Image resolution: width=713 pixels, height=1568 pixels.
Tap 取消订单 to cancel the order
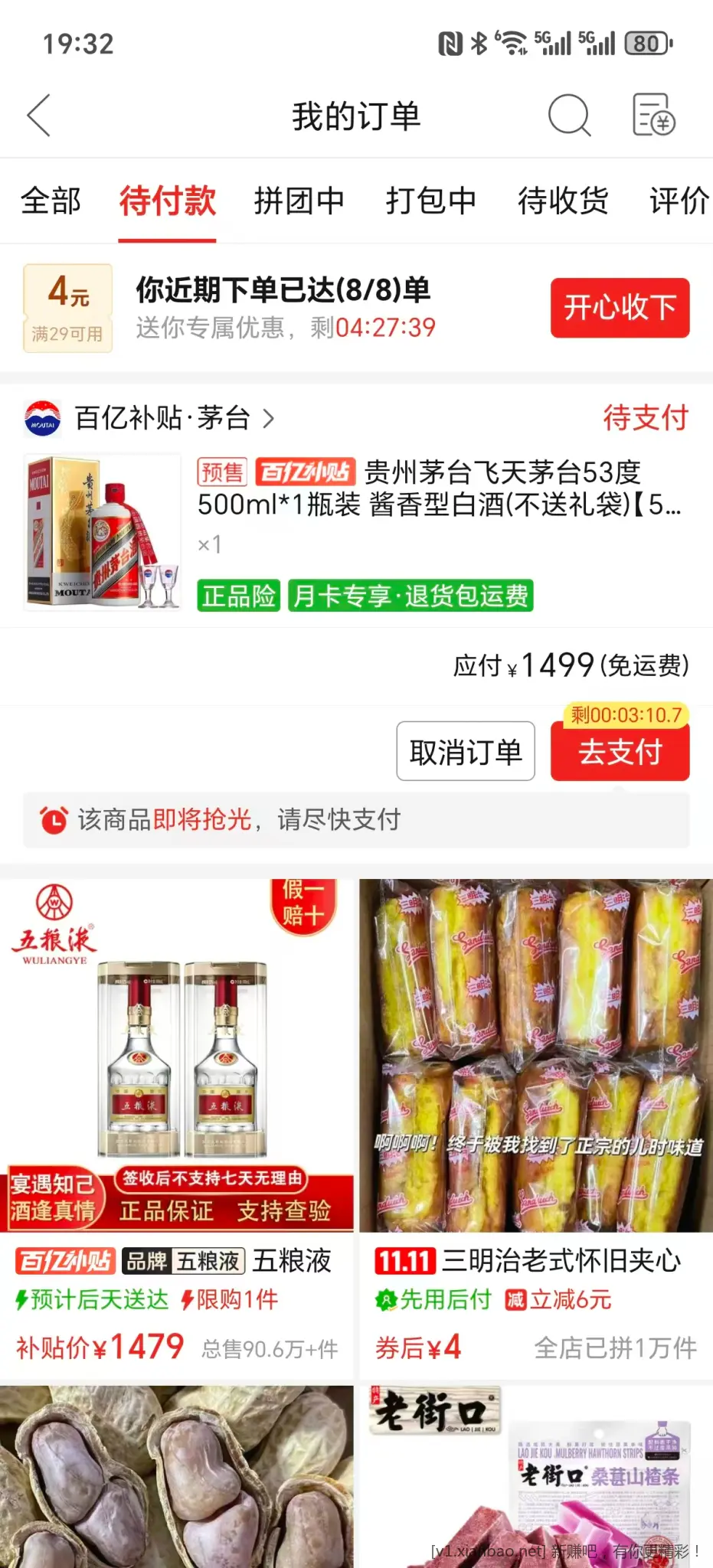[x=465, y=751]
